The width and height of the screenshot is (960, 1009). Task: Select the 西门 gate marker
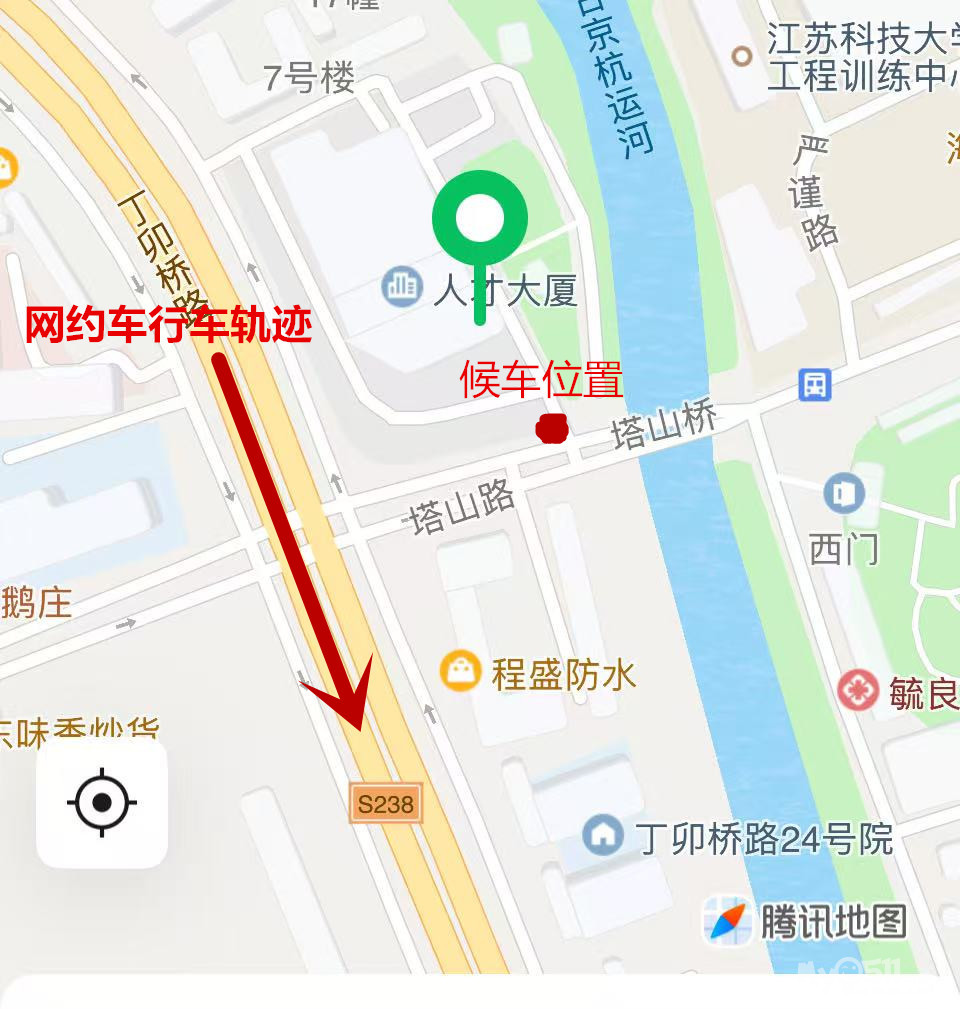[x=845, y=494]
